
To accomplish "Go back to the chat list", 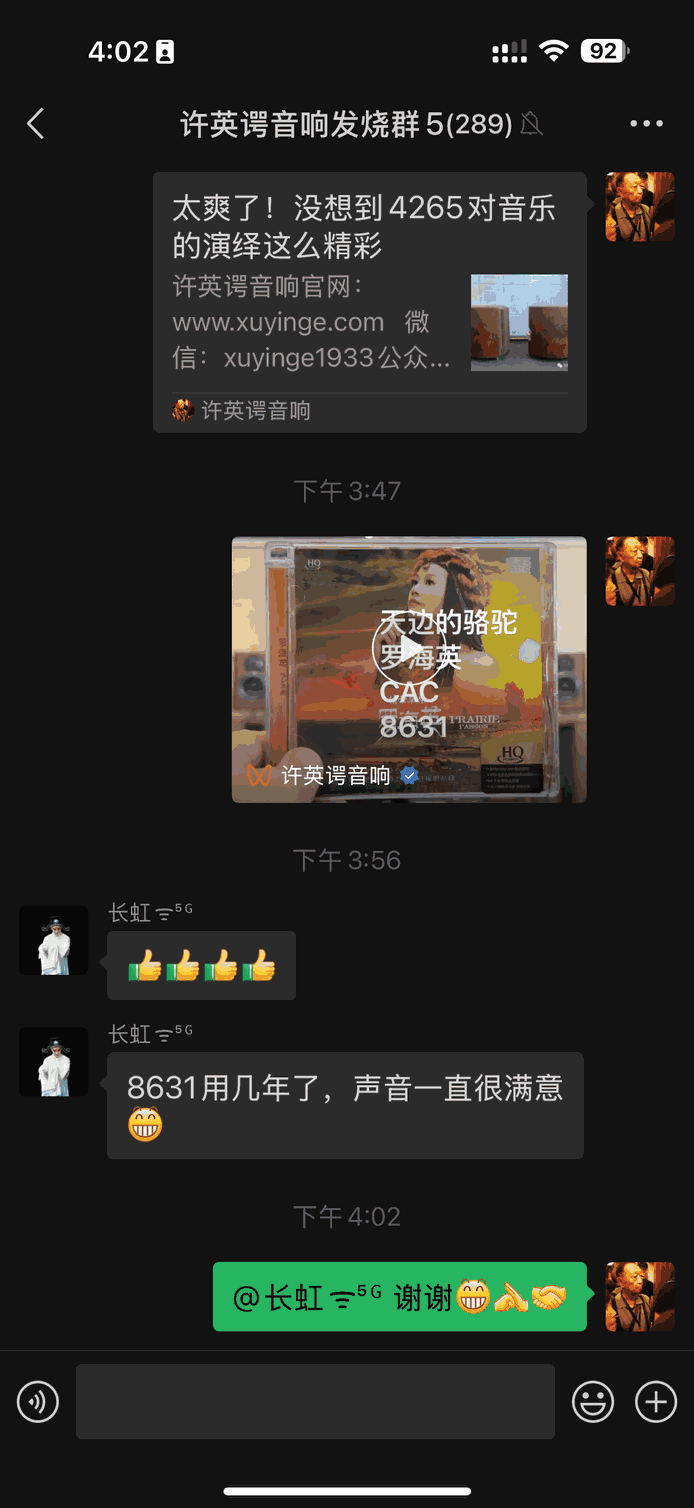I will (x=36, y=124).
